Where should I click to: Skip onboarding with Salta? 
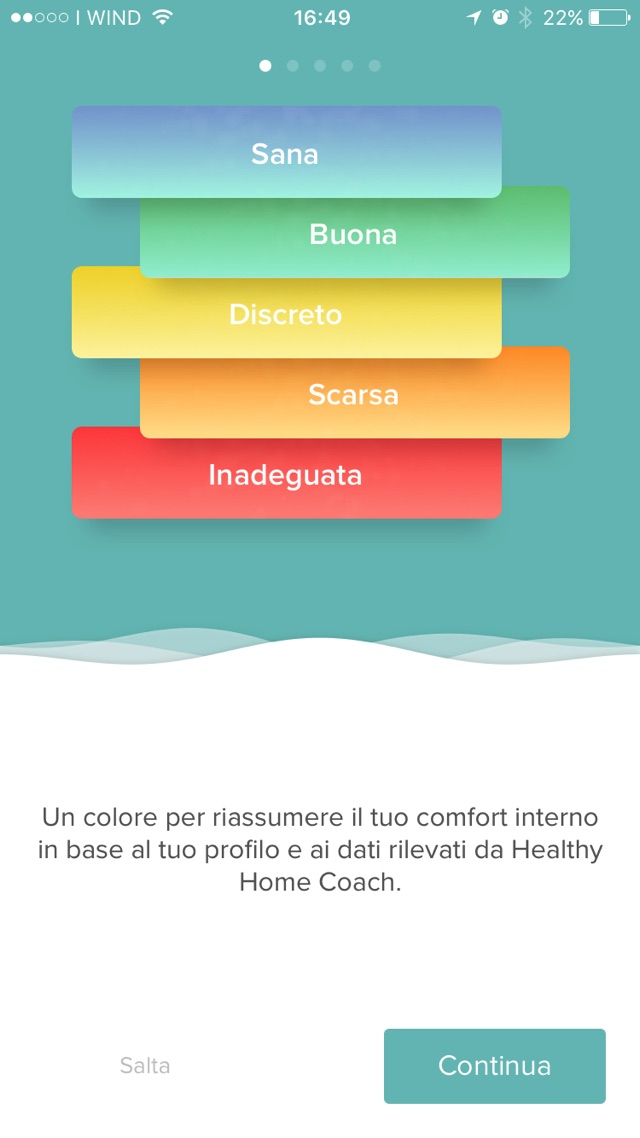(145, 1066)
